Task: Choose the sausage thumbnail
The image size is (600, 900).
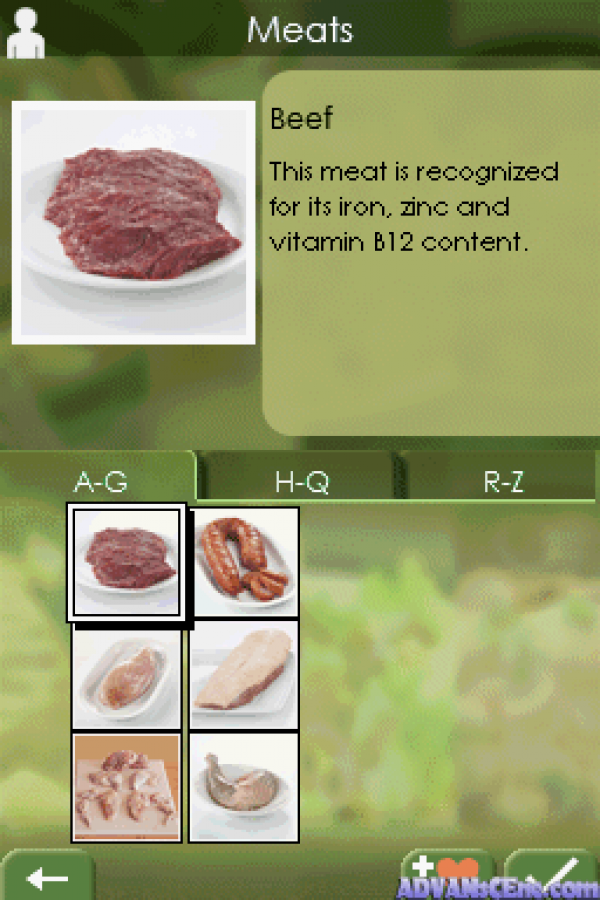Action: 245,562
